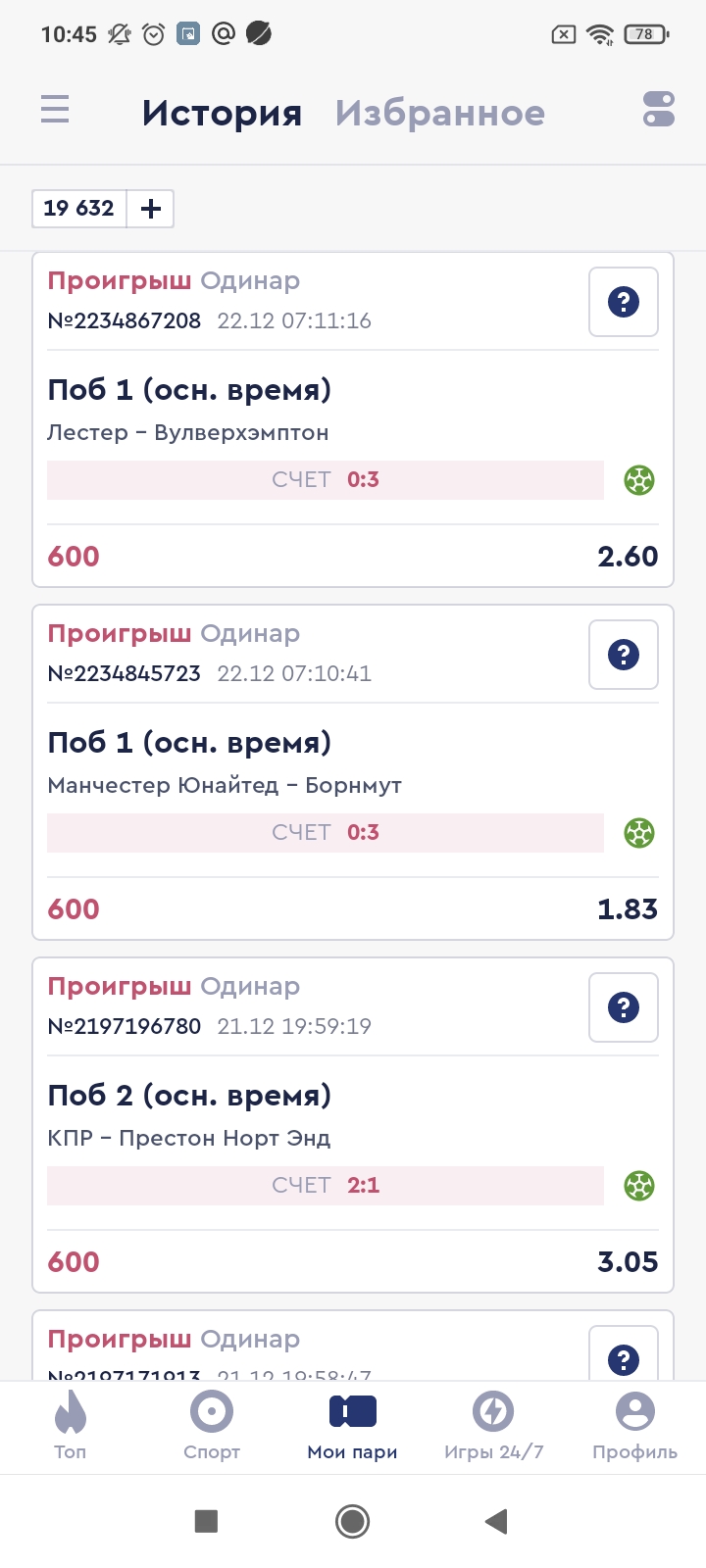This screenshot has width=706, height=1568.
Task: Open the Игры 24/7 tab
Action: coord(493,1426)
